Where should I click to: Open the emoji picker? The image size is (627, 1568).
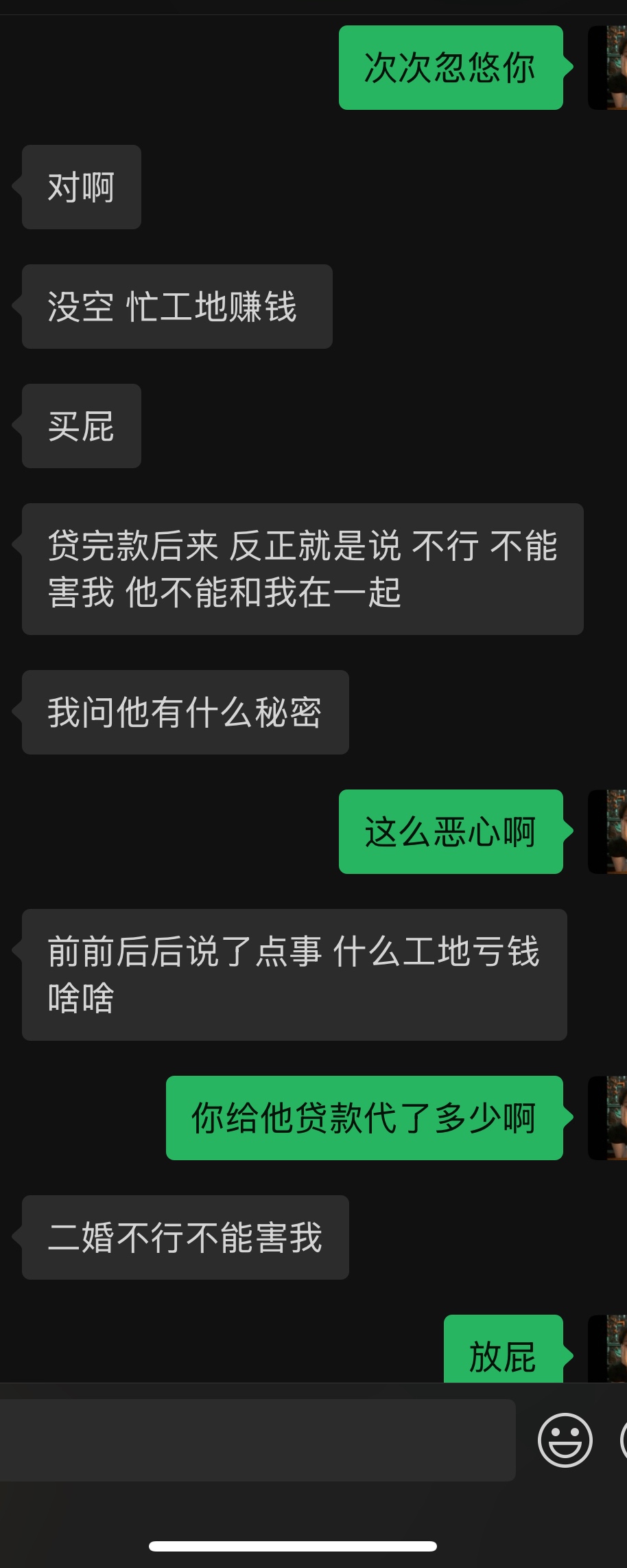[x=565, y=1440]
